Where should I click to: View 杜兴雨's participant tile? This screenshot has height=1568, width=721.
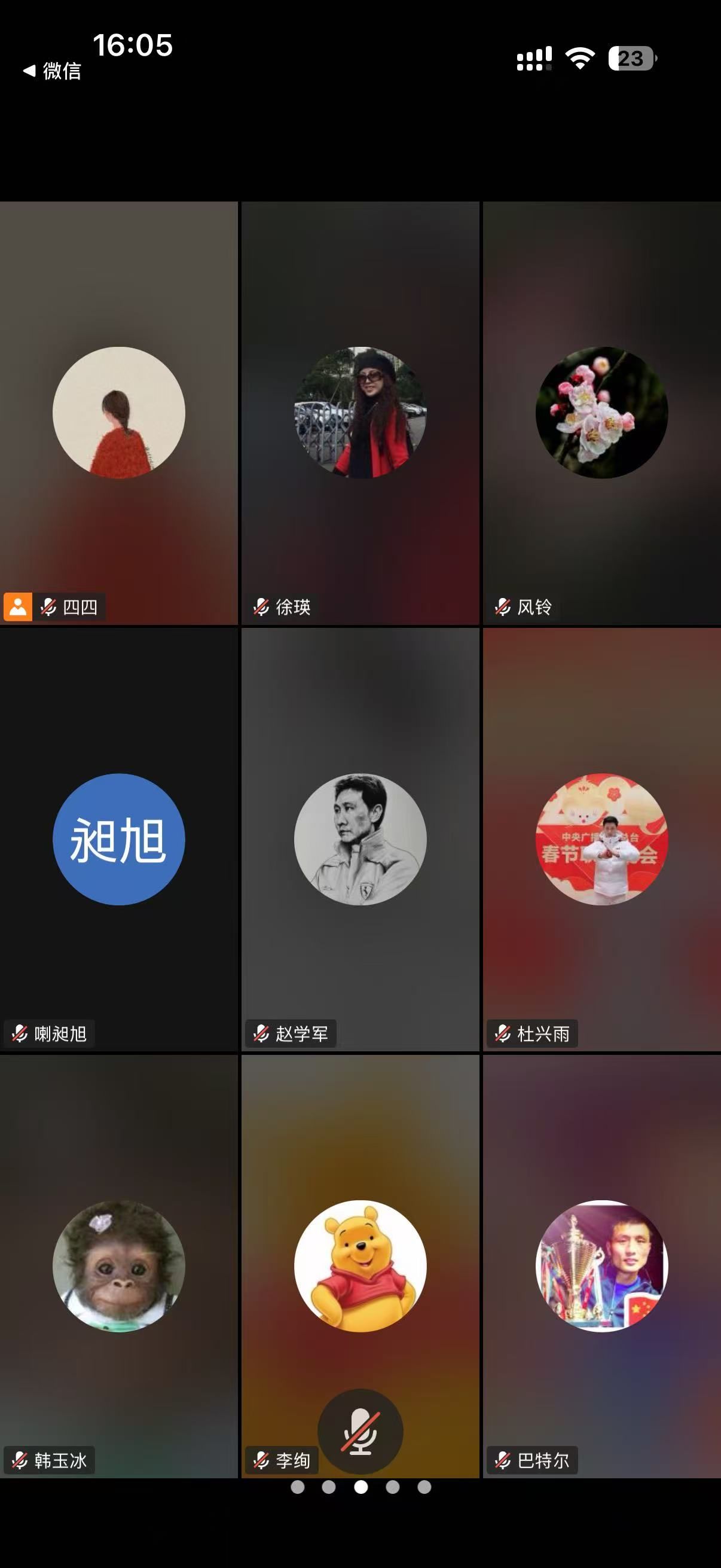(x=602, y=840)
